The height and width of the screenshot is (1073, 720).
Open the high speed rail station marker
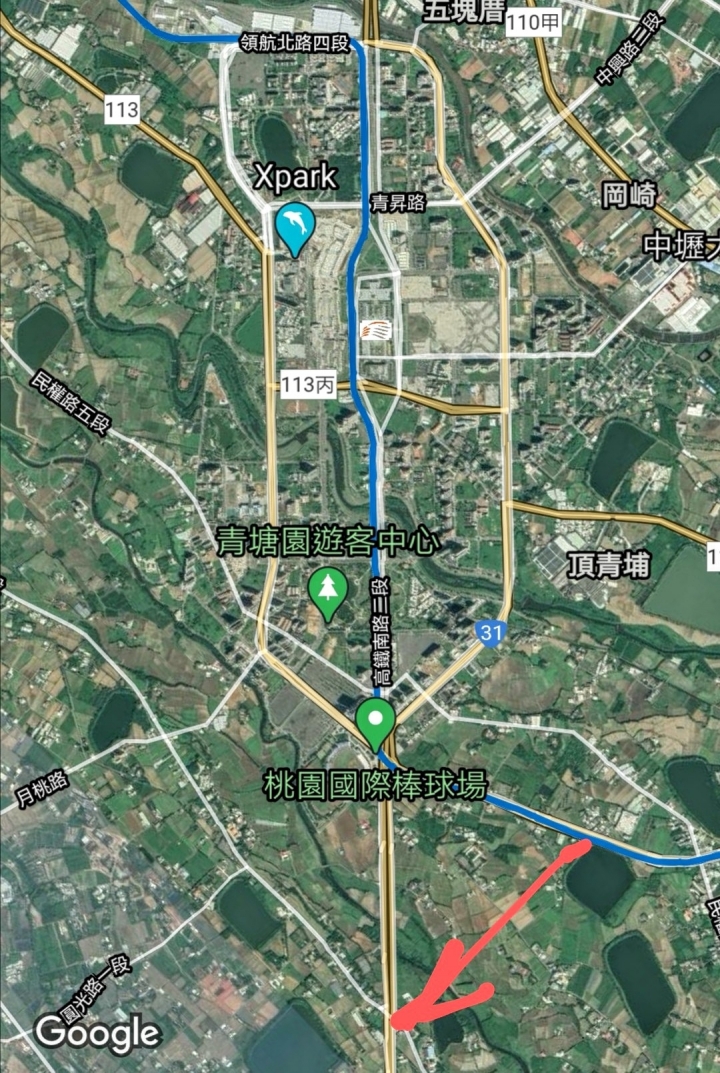[x=376, y=330]
